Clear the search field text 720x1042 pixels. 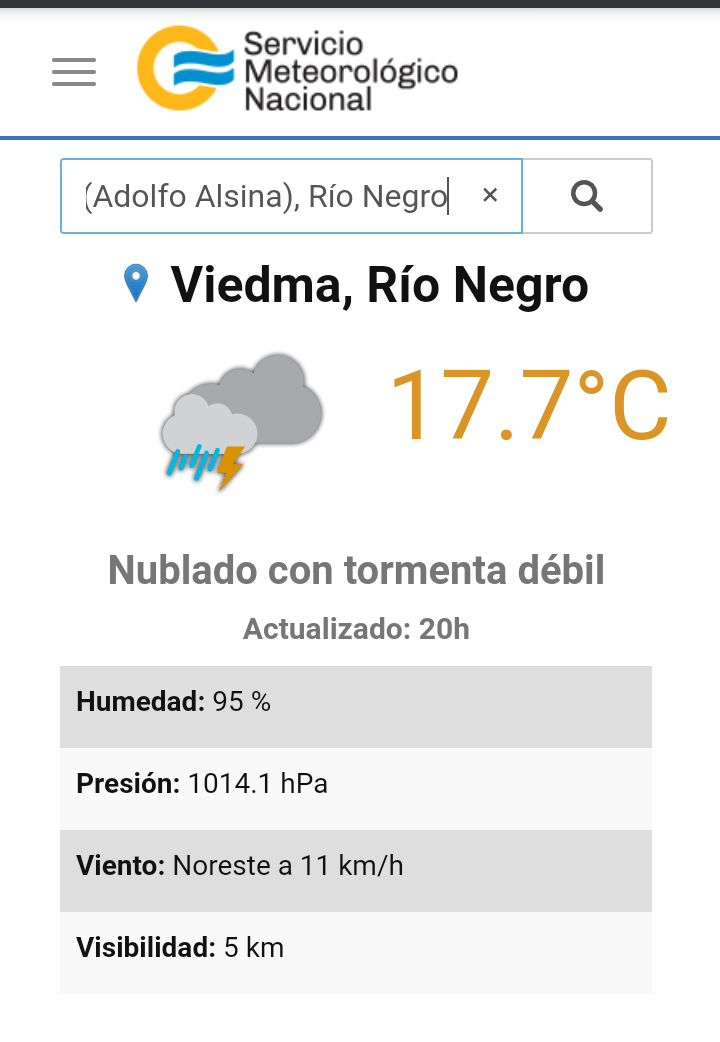tap(490, 196)
